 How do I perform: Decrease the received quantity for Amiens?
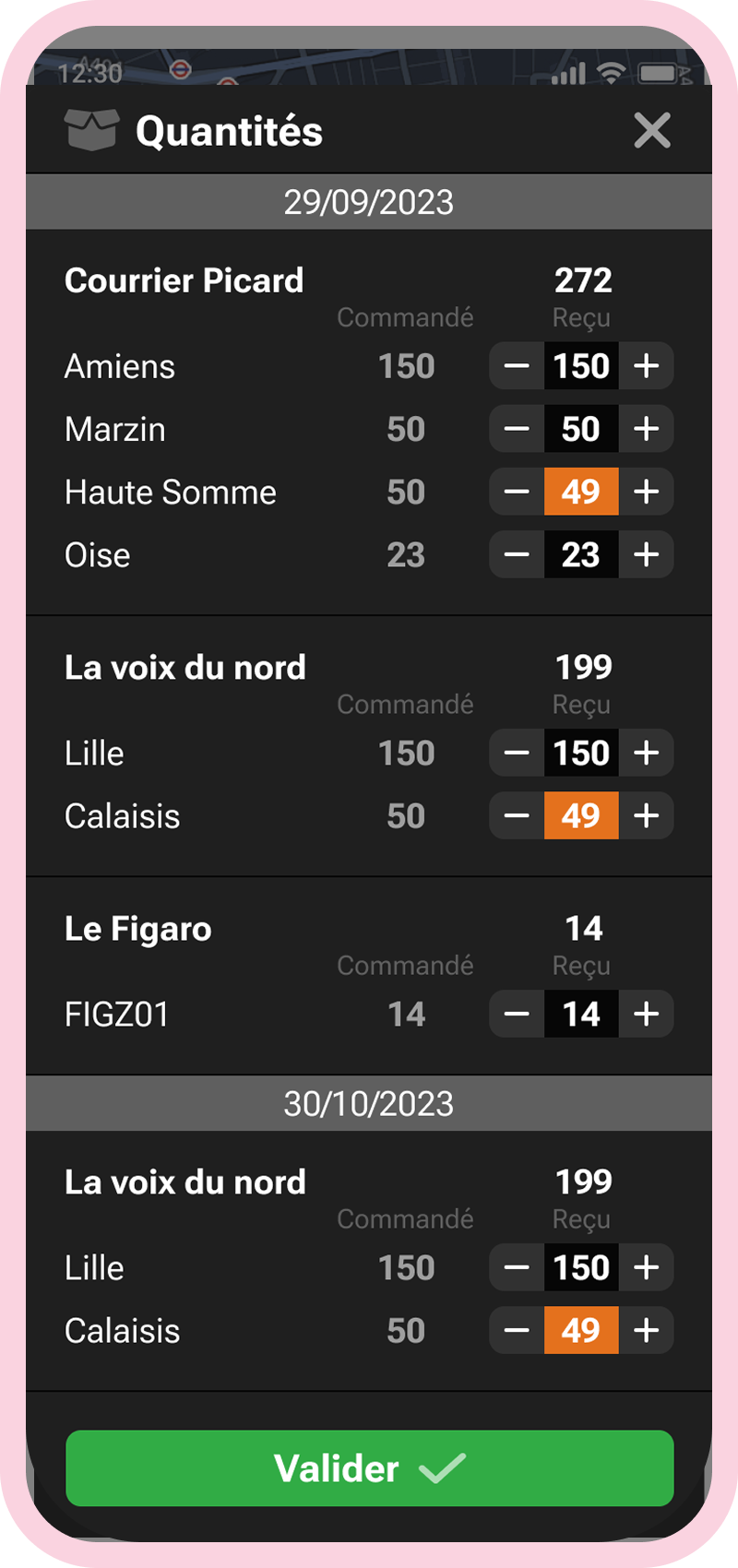tap(517, 366)
